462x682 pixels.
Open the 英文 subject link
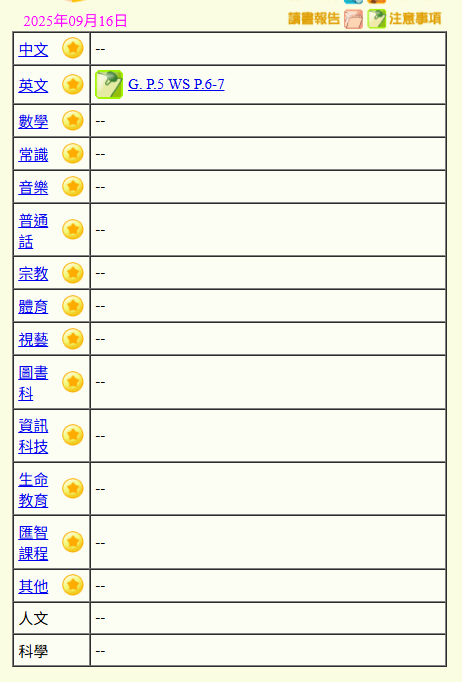pyautogui.click(x=33, y=85)
